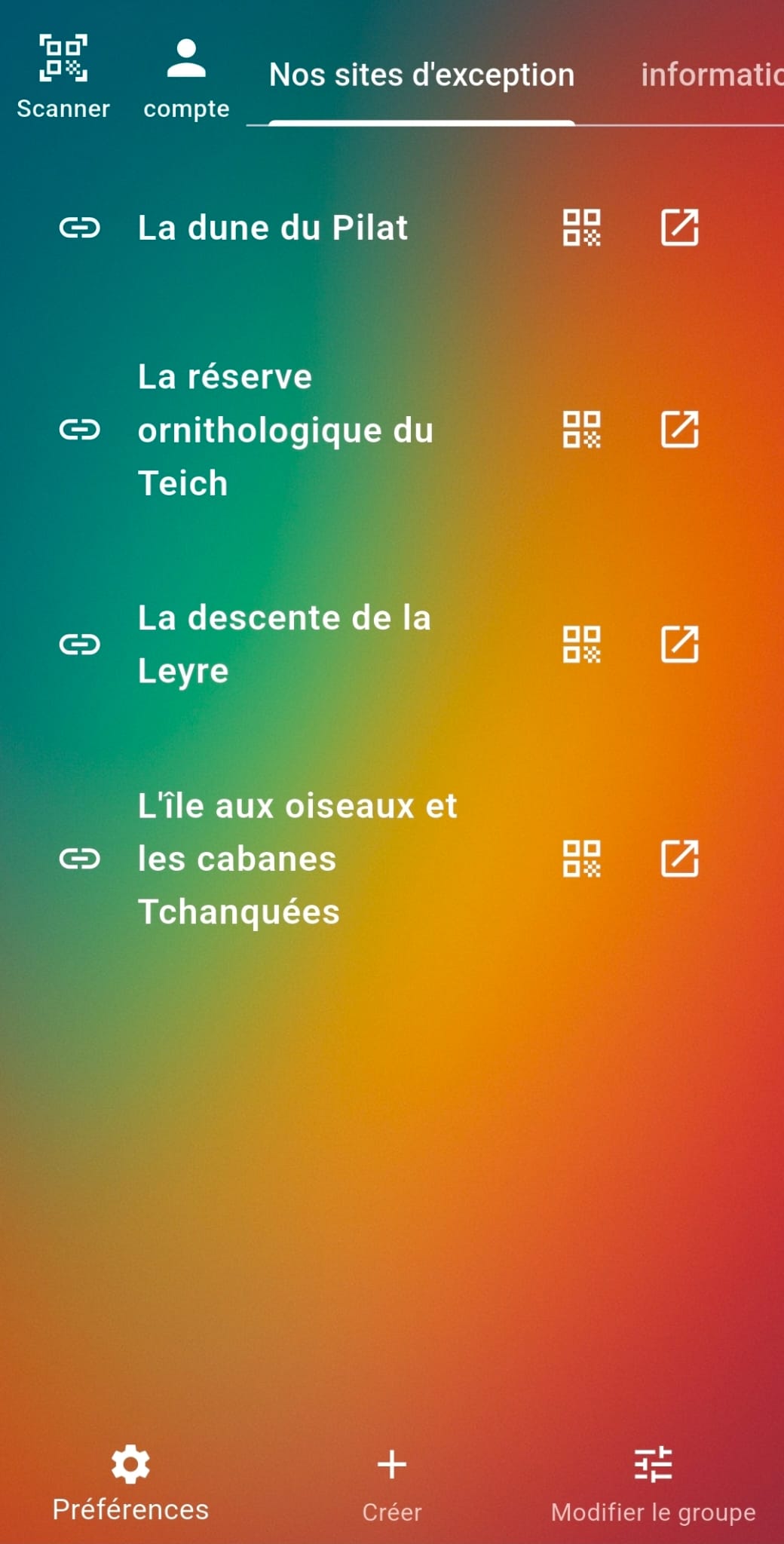Display QR code for descente de la Leyre
The width and height of the screenshot is (784, 1544).
(x=582, y=645)
